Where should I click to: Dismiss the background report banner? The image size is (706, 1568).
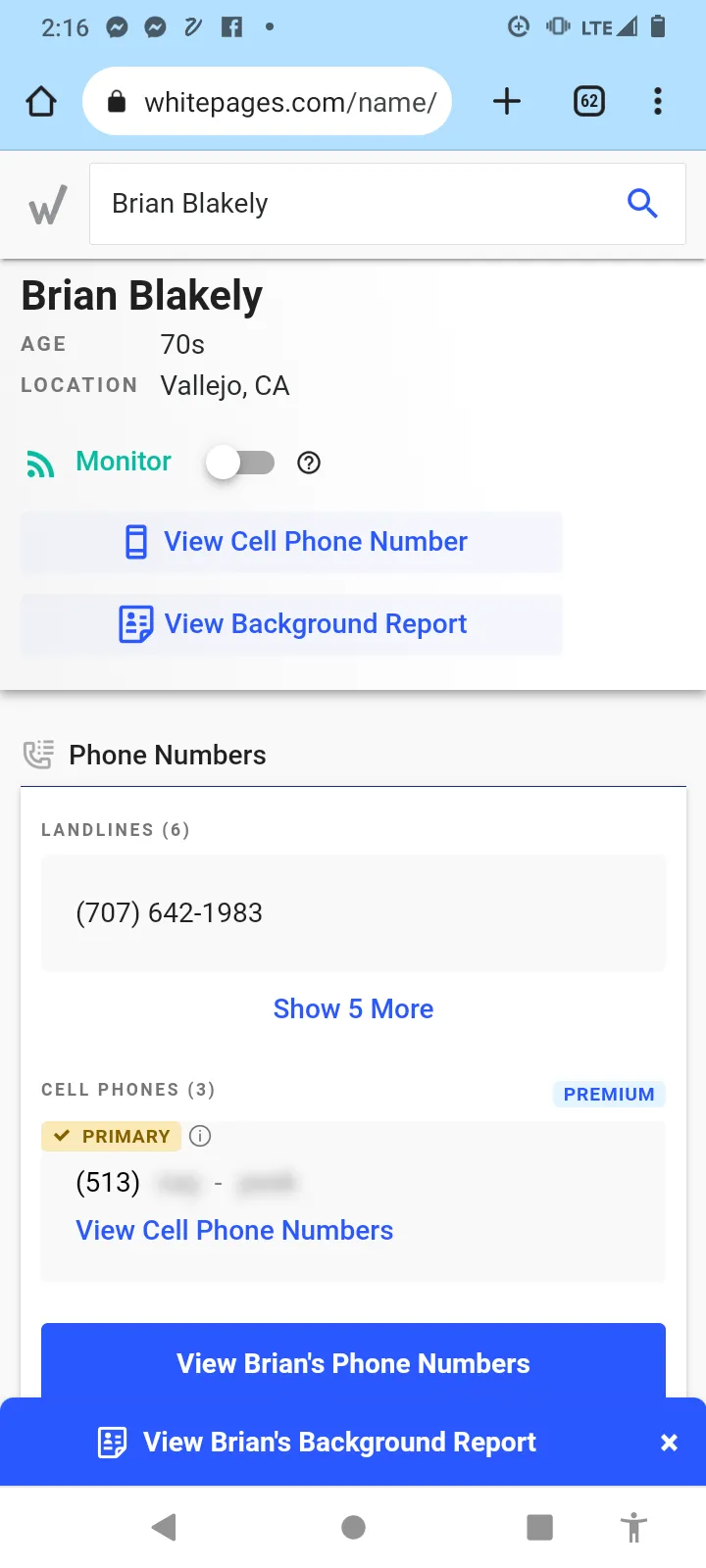(x=669, y=1443)
